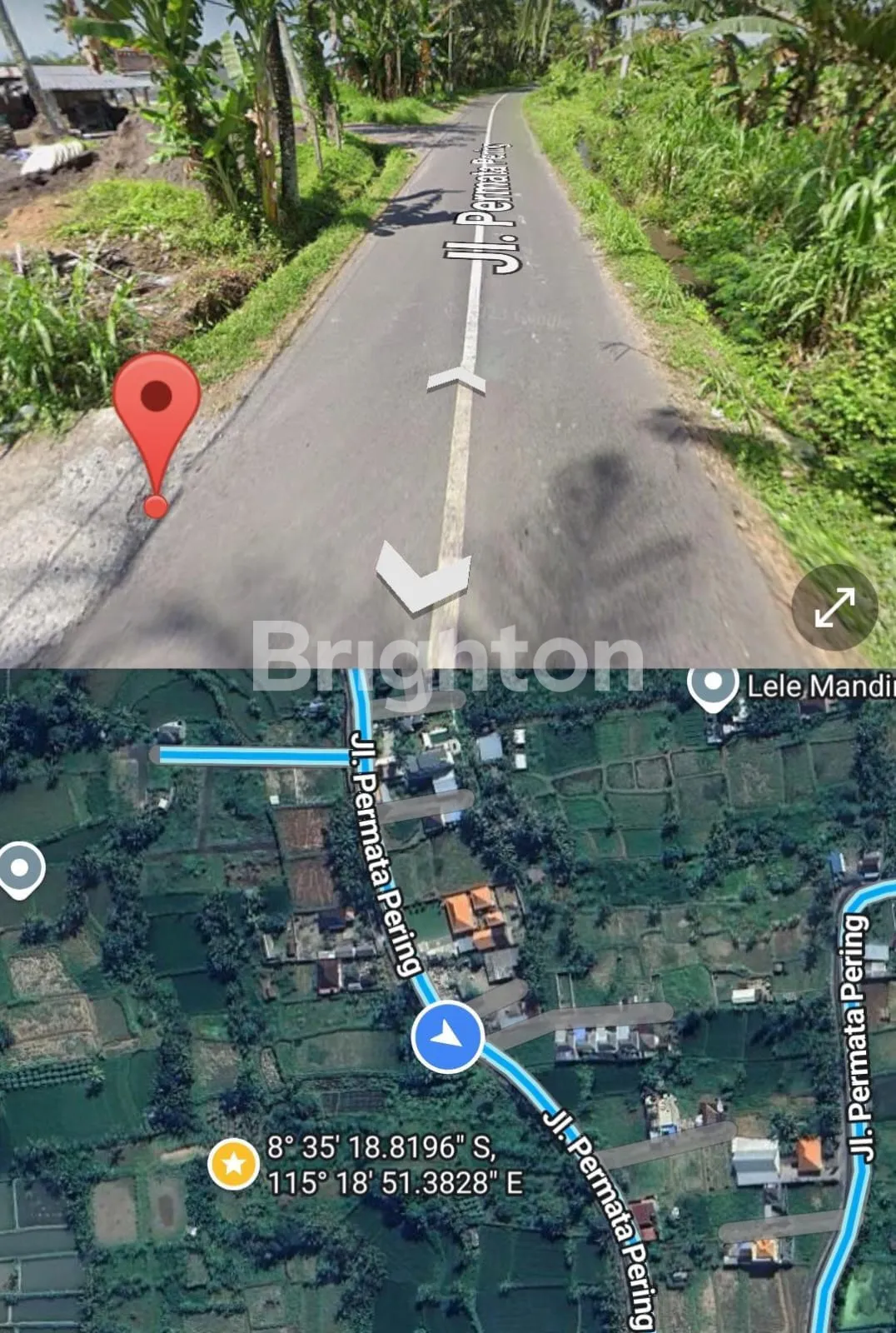Open the gray place marker at left edge

click(21, 869)
